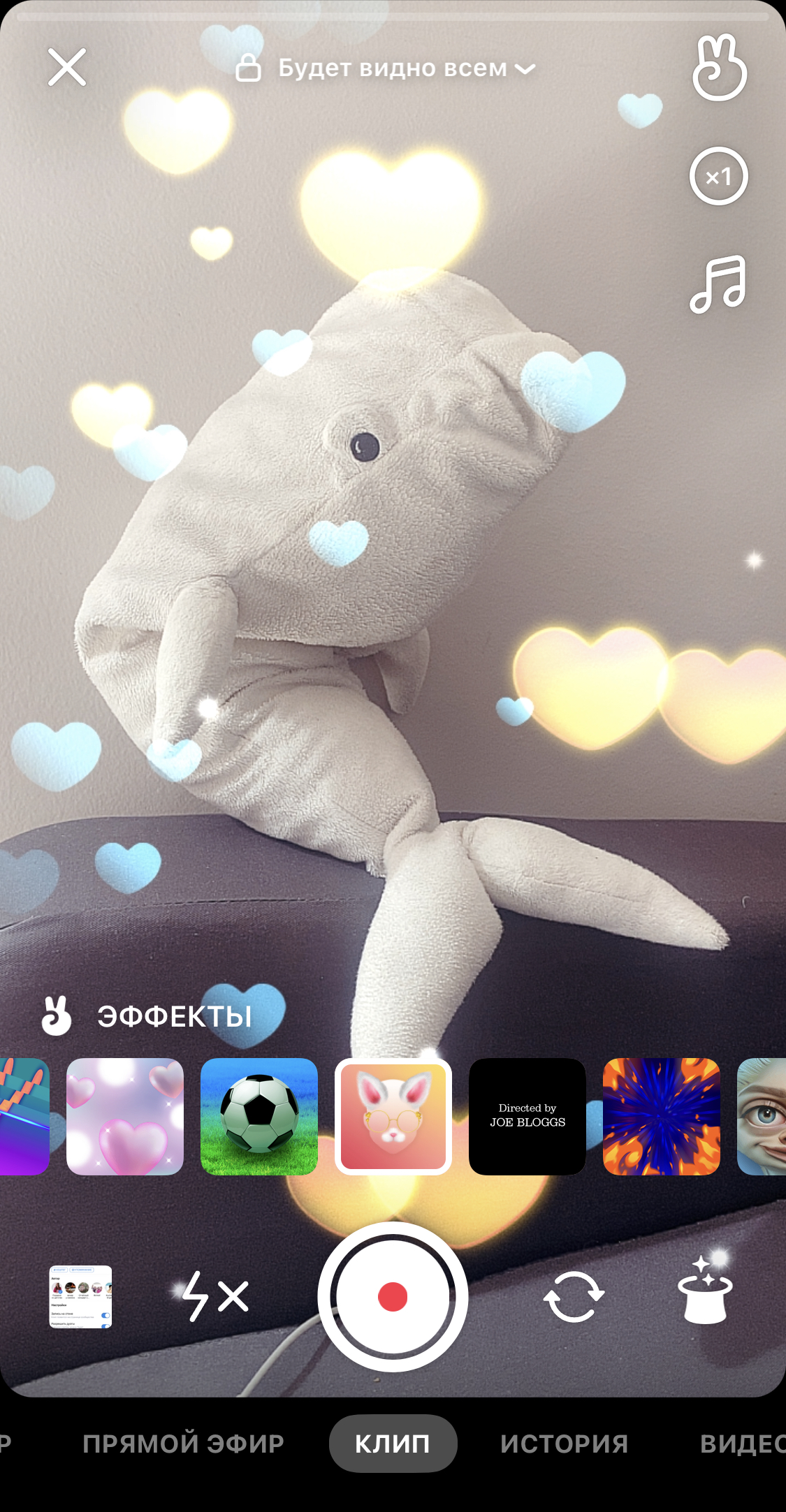The height and width of the screenshot is (1512, 786).
Task: Tap the bunny effects icon at top
Action: click(719, 68)
